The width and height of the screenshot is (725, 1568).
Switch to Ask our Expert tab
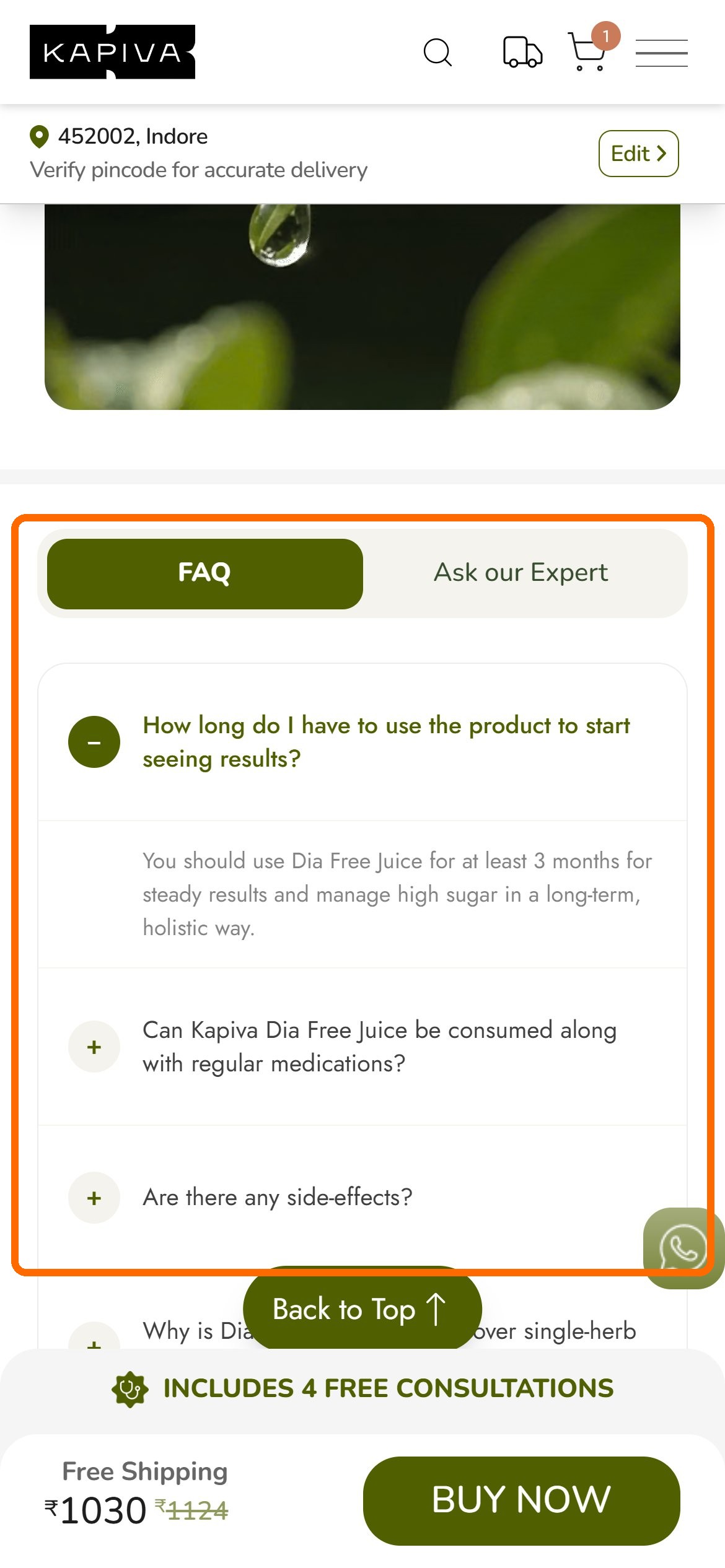tap(521, 573)
